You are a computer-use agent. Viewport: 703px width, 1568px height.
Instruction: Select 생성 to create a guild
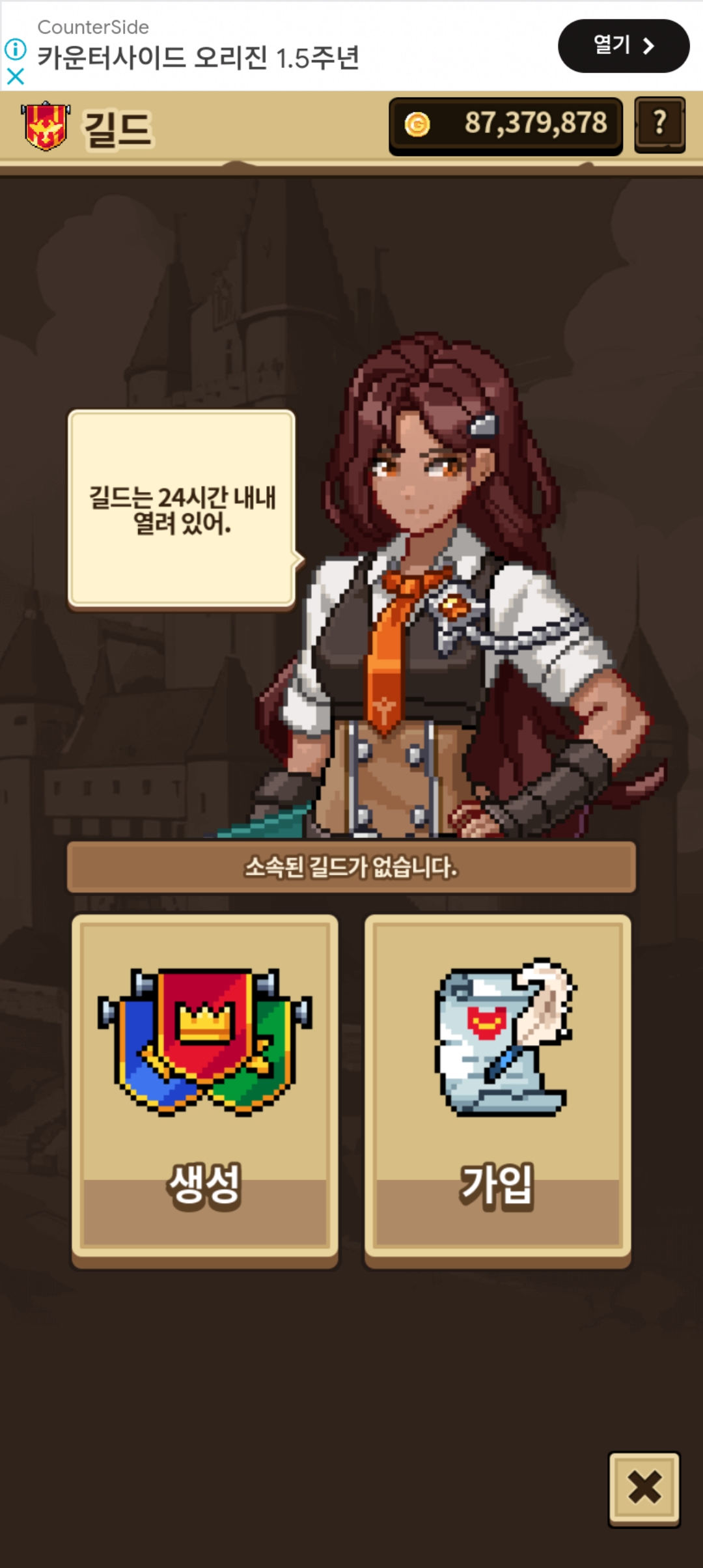204,1089
